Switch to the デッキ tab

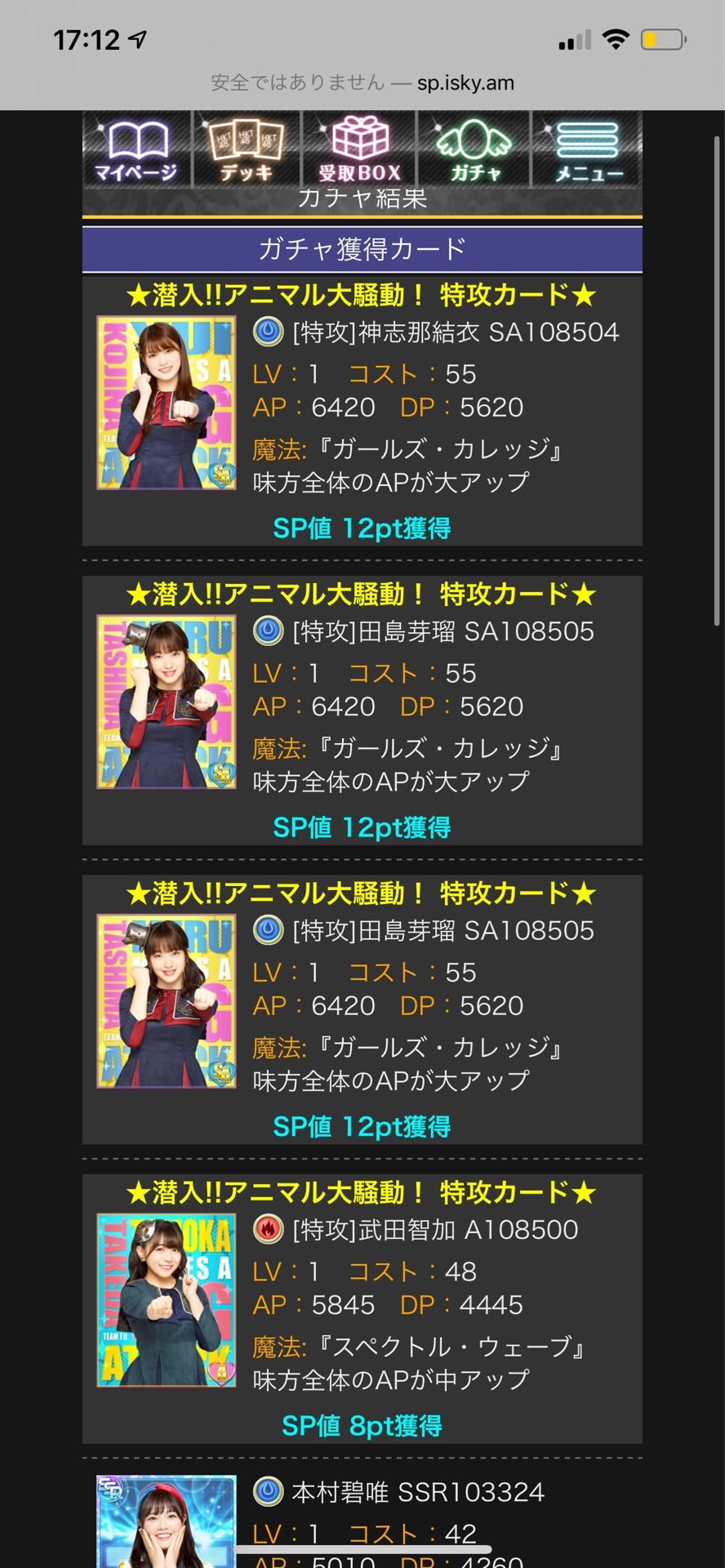point(246,150)
